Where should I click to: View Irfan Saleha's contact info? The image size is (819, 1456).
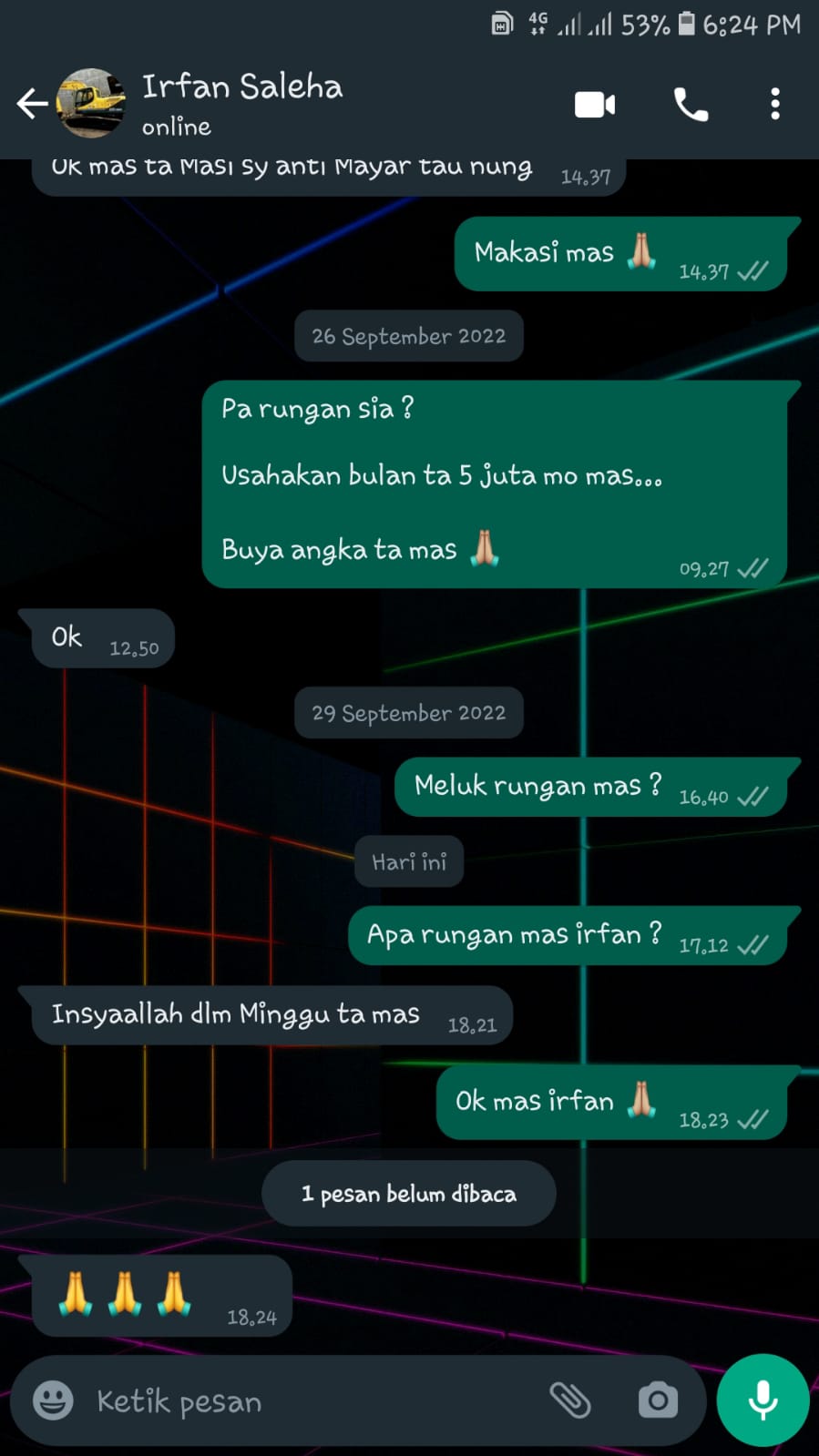242,102
